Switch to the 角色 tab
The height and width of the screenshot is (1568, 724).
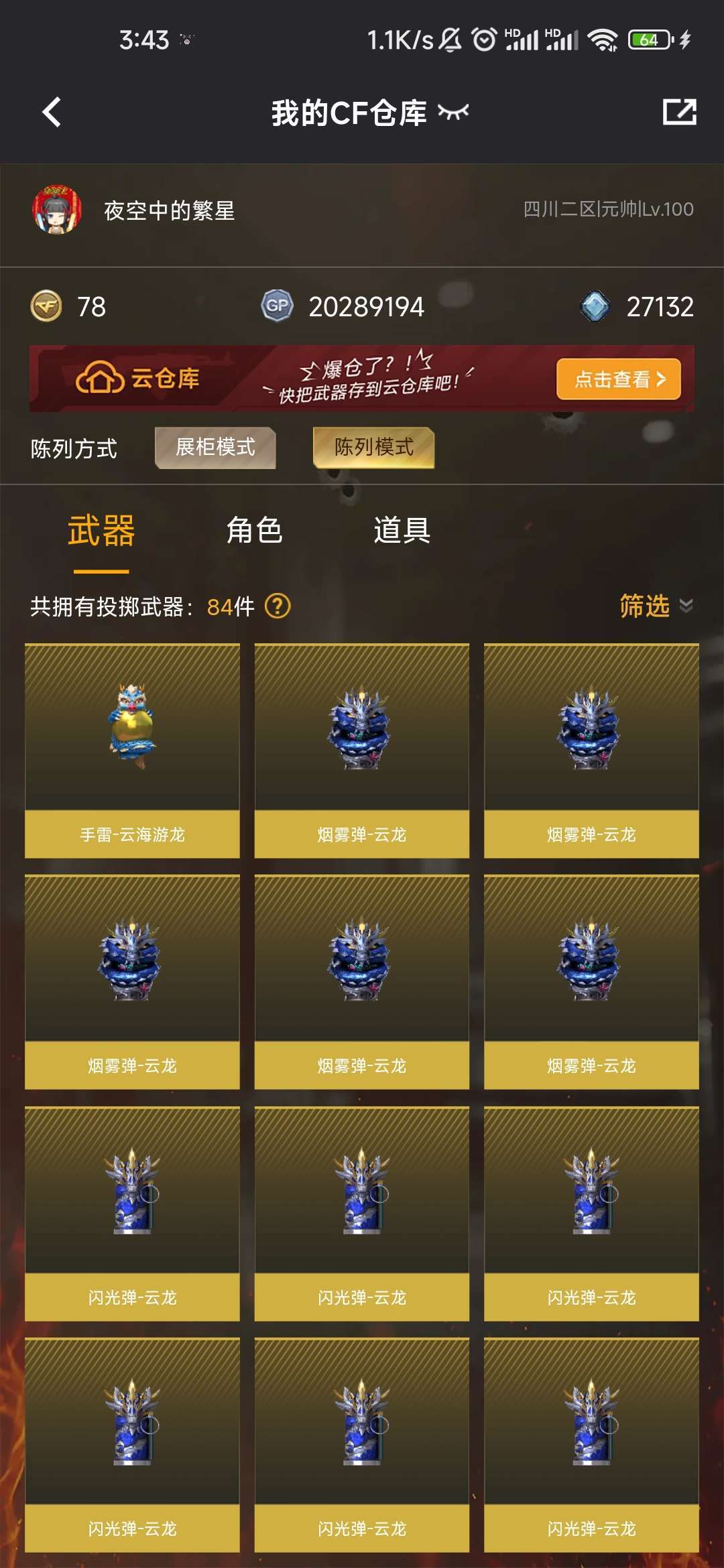pos(254,531)
